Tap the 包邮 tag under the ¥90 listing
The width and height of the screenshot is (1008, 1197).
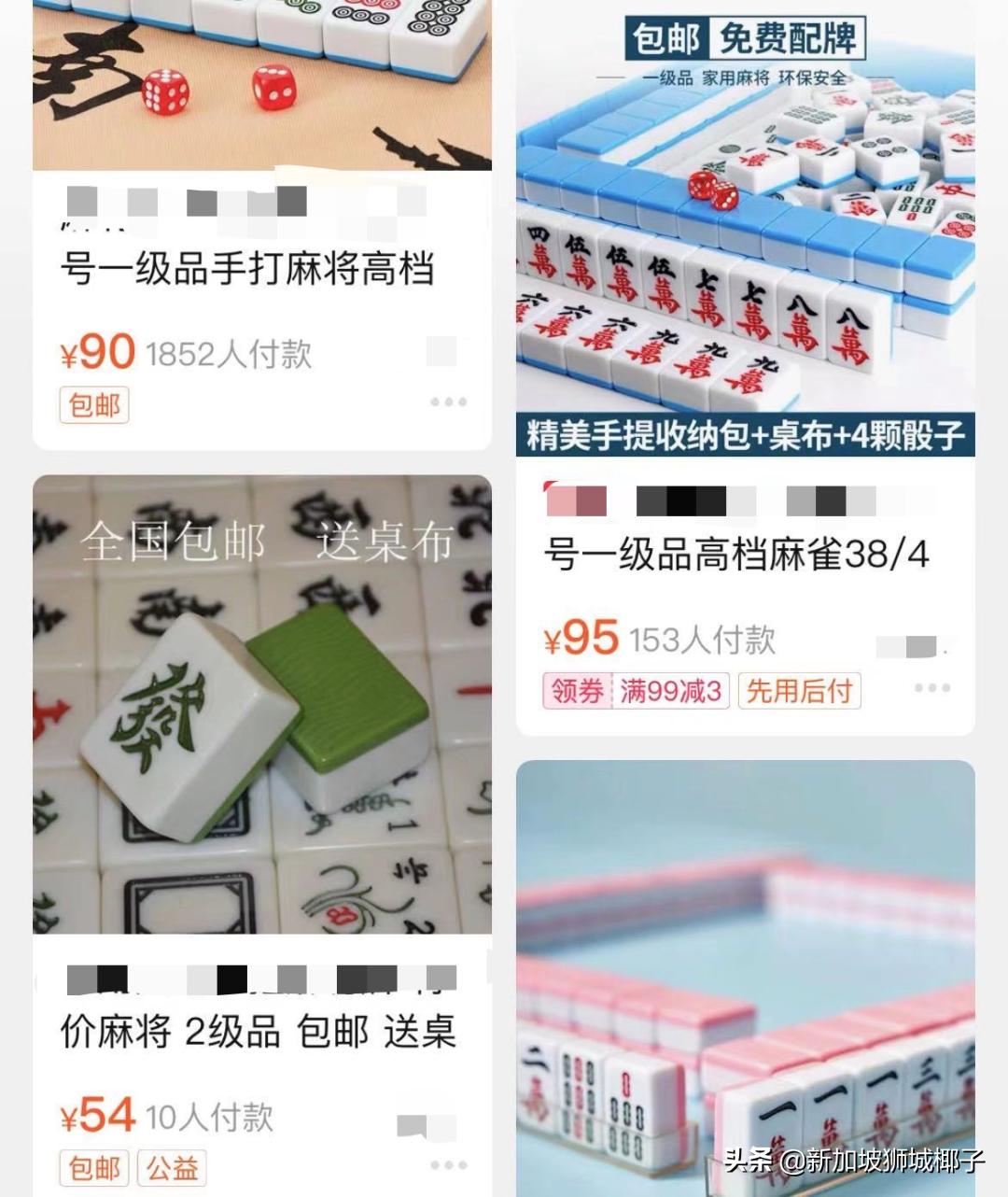pyautogui.click(x=94, y=405)
